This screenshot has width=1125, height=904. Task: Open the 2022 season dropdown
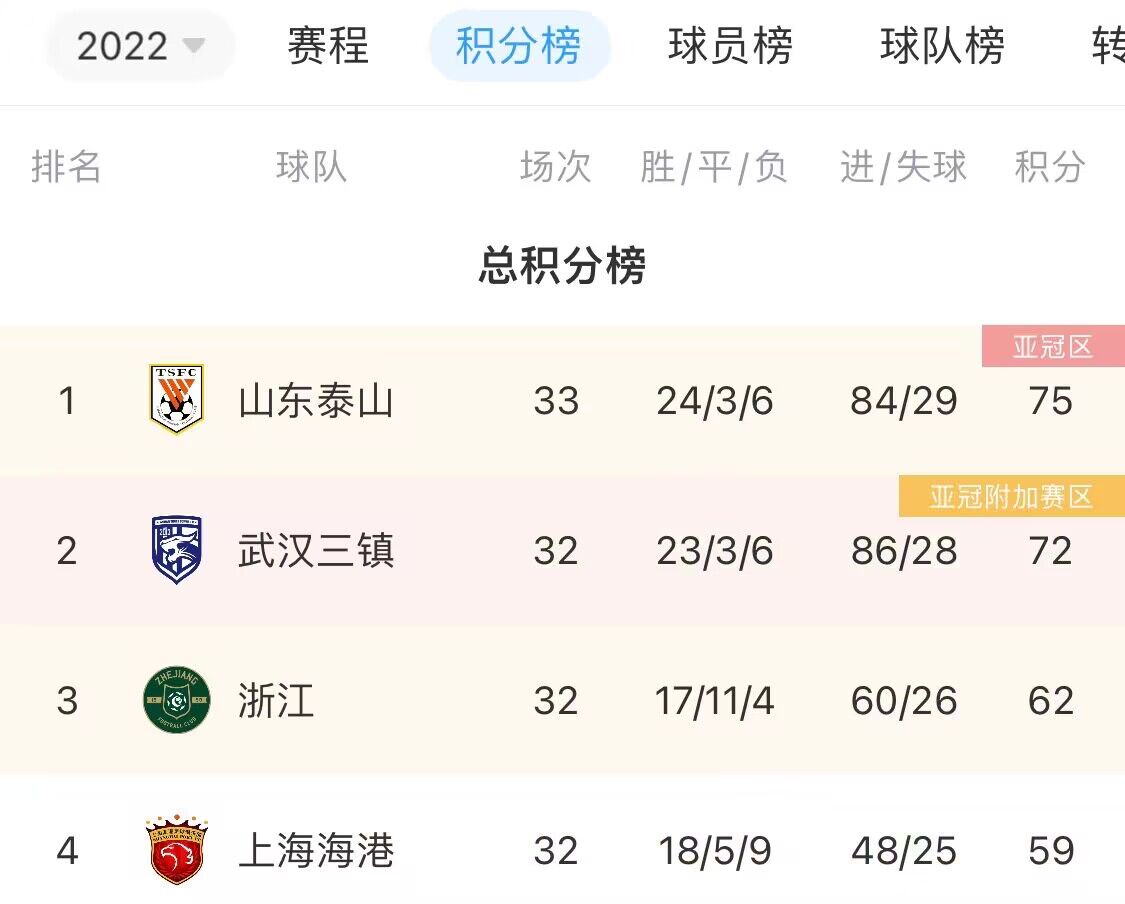(x=140, y=46)
